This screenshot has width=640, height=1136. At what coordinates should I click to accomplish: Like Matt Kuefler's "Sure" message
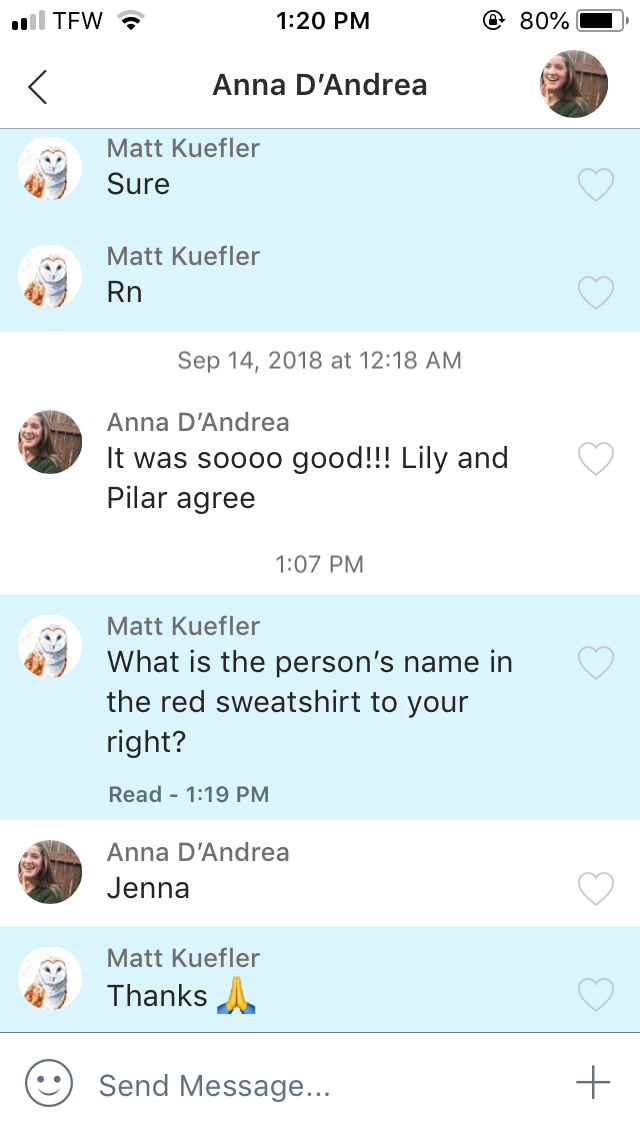[596, 184]
